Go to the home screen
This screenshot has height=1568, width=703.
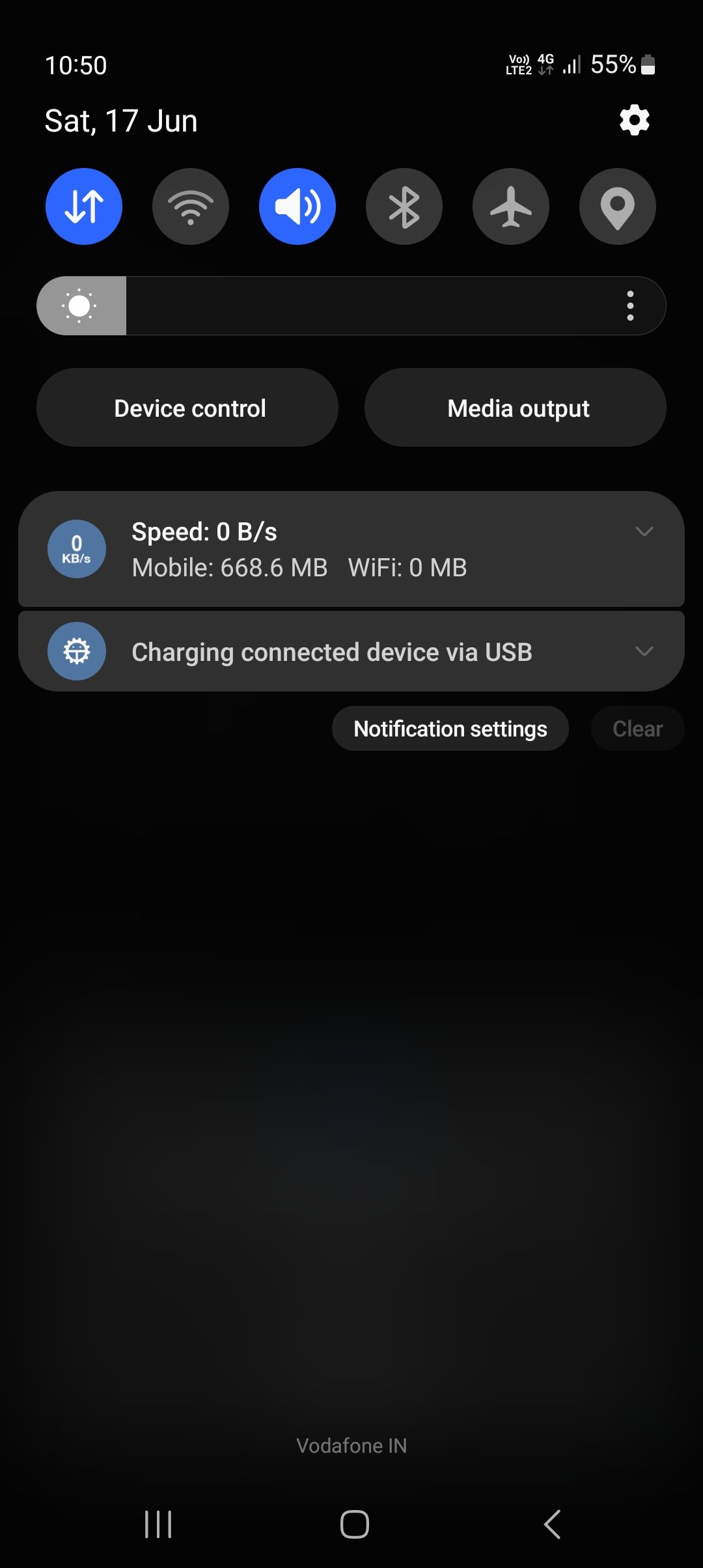pos(355,1524)
